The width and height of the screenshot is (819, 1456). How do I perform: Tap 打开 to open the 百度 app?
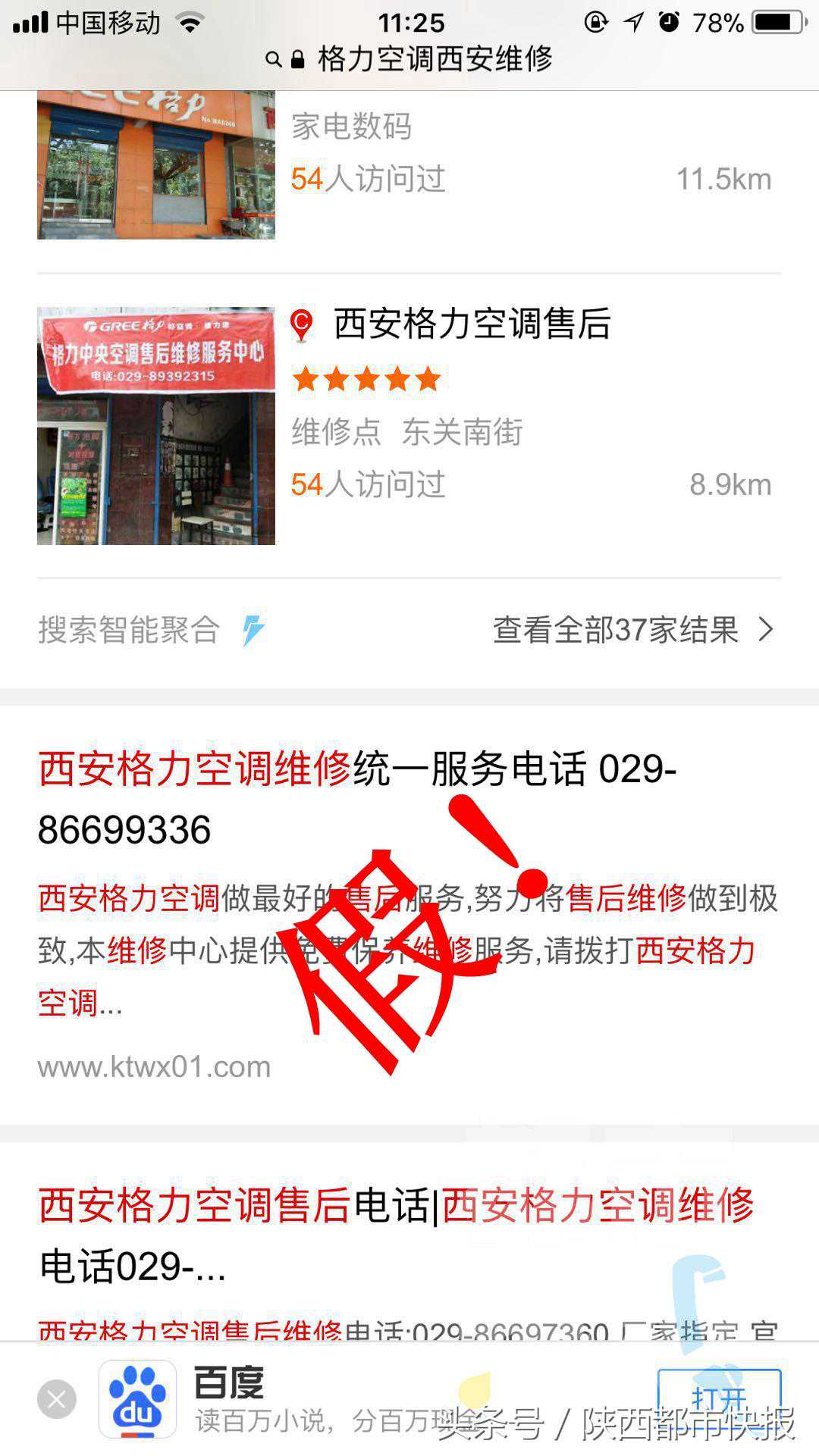coord(718,1399)
